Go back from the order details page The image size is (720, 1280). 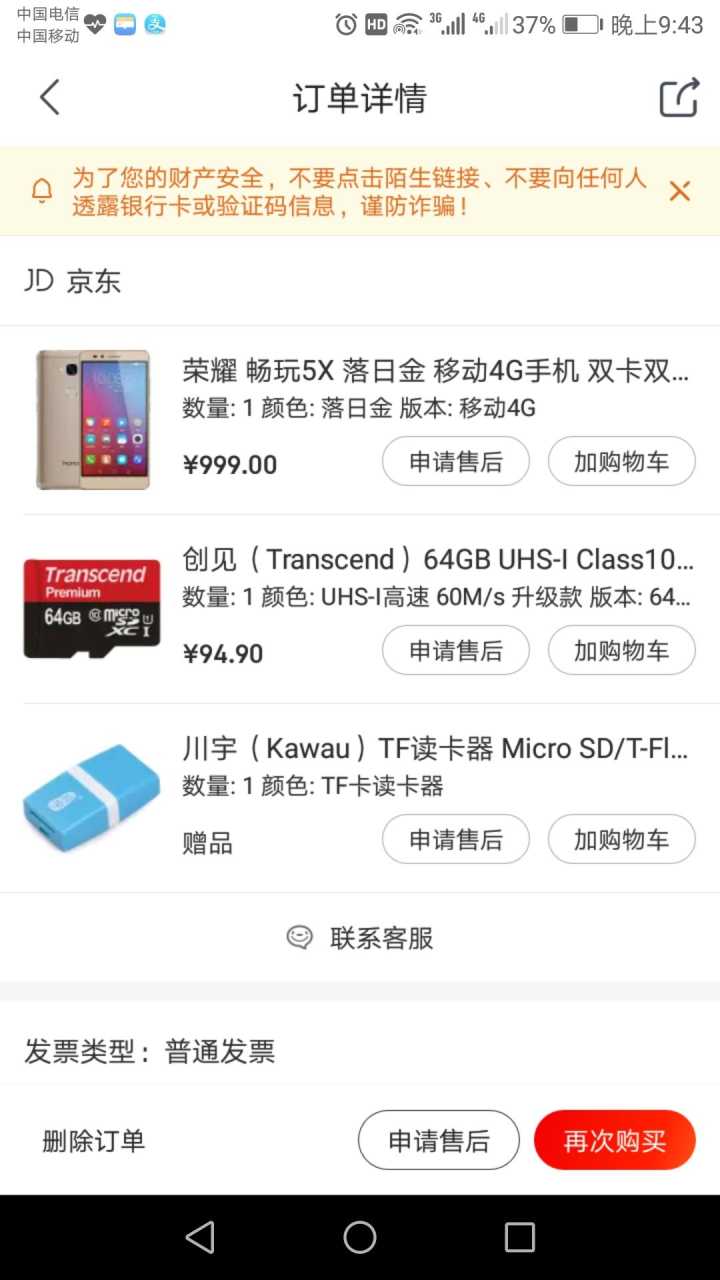click(x=50, y=98)
